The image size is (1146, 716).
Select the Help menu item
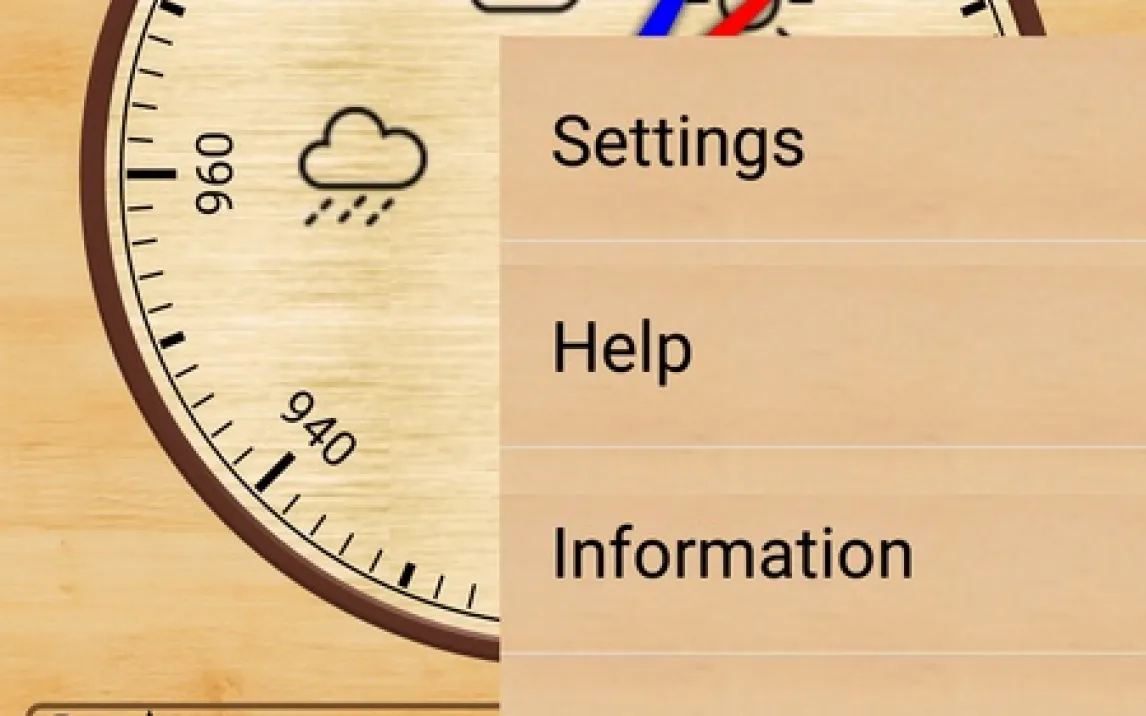[622, 348]
